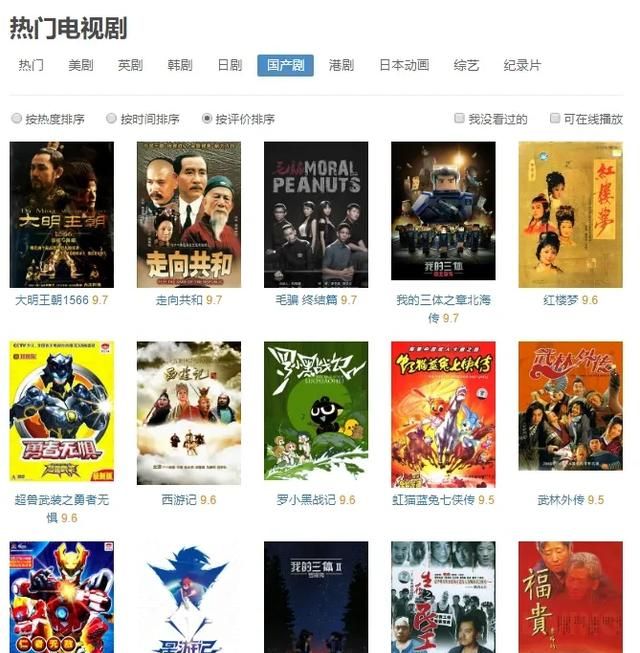Switch to the 热门 tab

(31, 65)
